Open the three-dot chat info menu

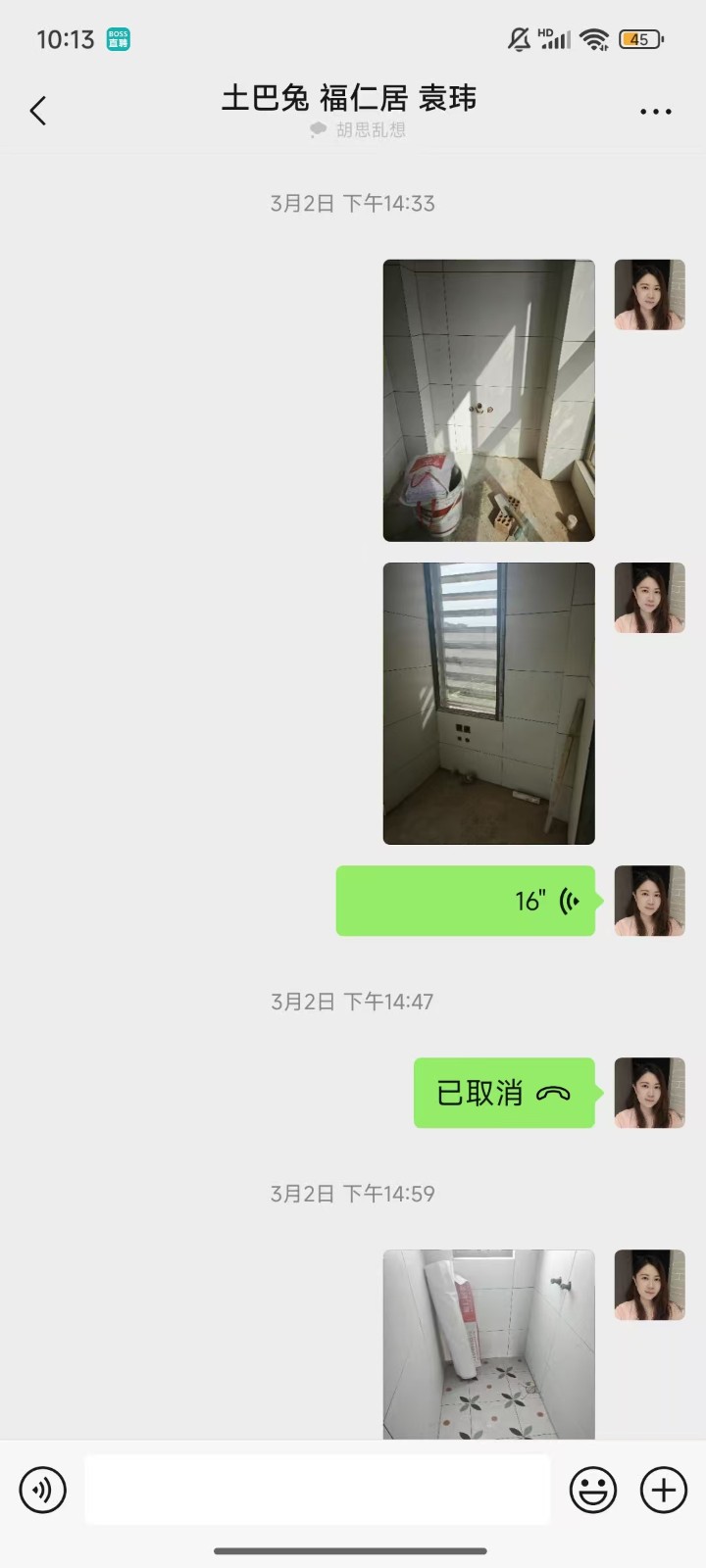click(x=655, y=112)
